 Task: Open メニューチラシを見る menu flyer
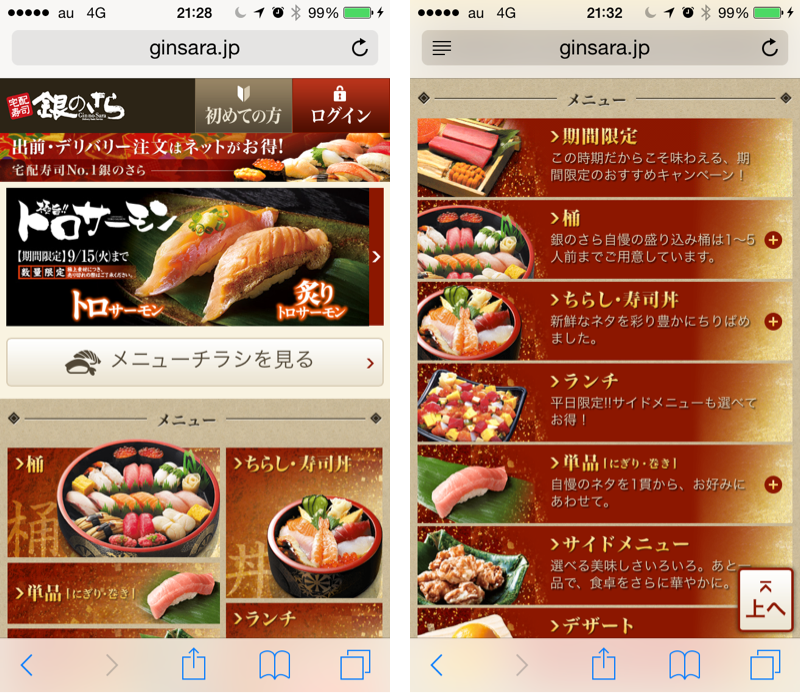195,362
